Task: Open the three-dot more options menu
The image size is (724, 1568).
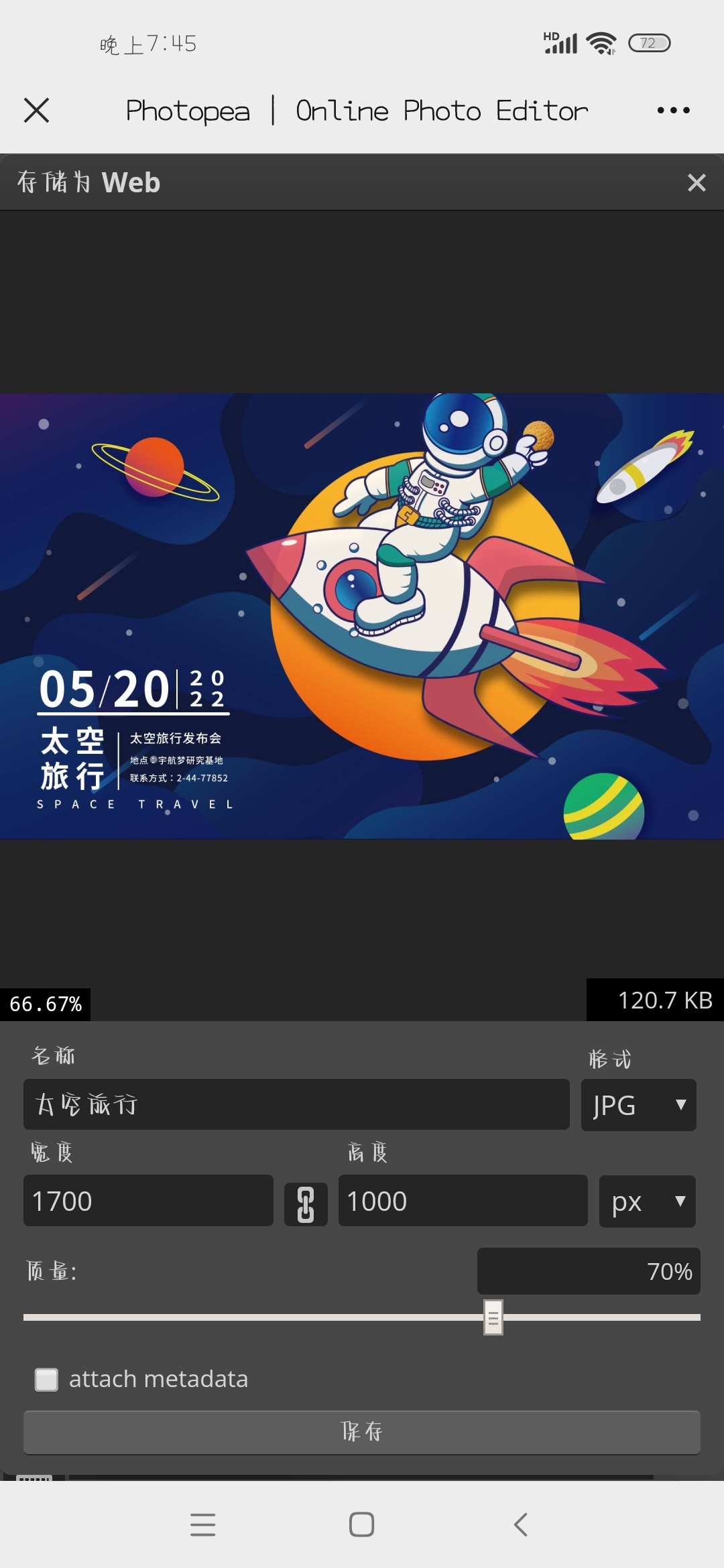Action: coord(673,111)
